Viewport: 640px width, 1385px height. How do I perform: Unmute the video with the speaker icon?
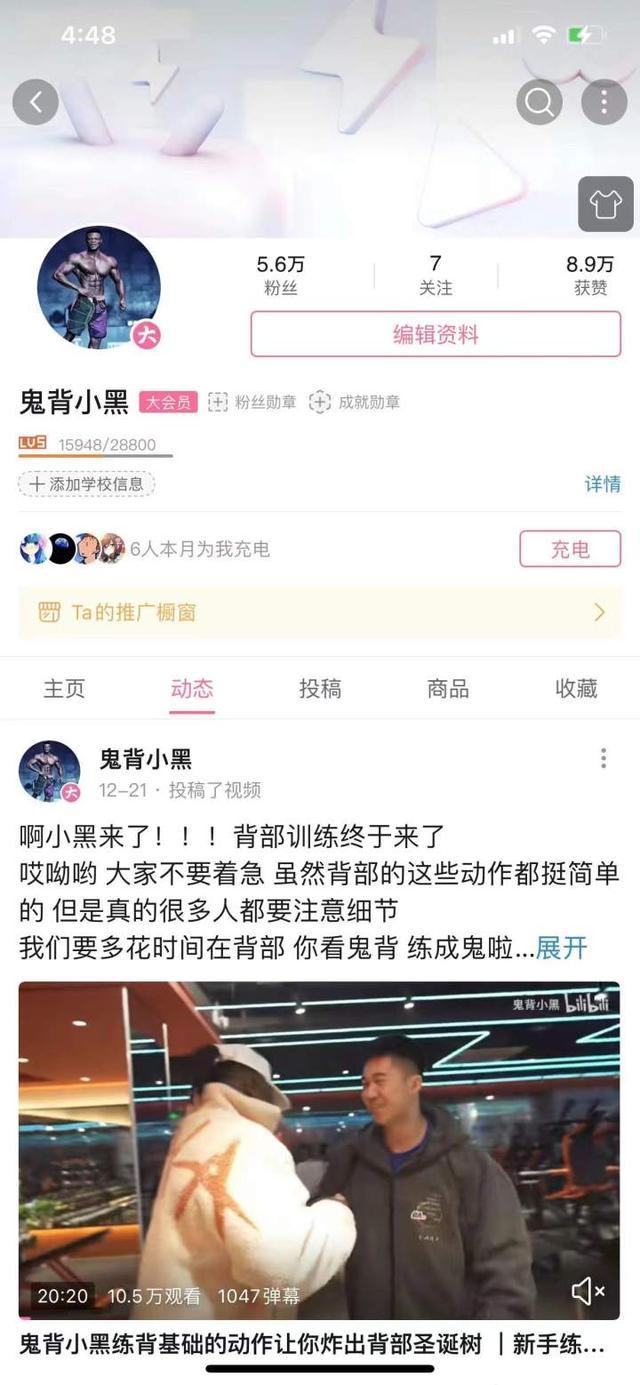tap(587, 1292)
